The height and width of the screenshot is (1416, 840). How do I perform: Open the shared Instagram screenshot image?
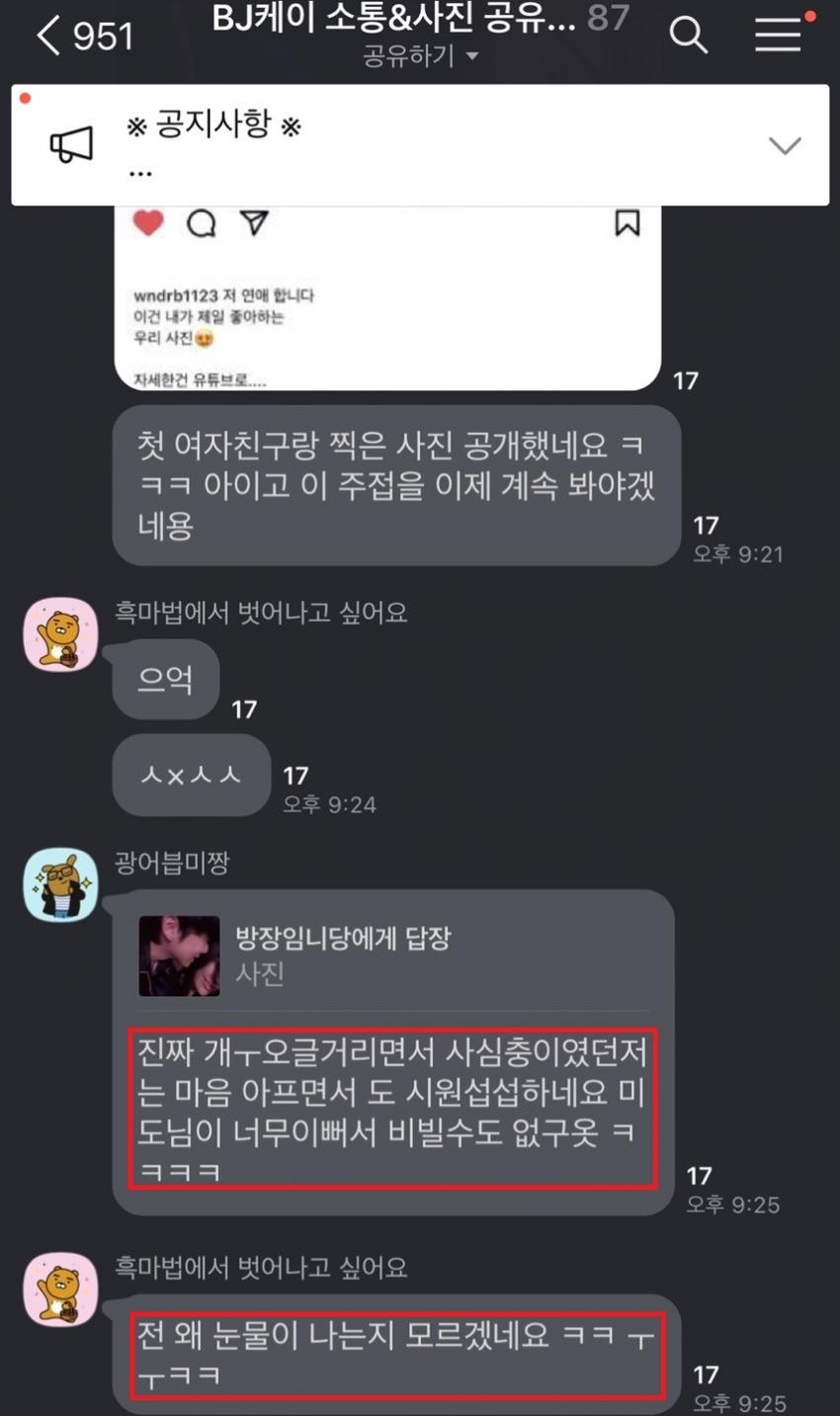click(x=387, y=296)
